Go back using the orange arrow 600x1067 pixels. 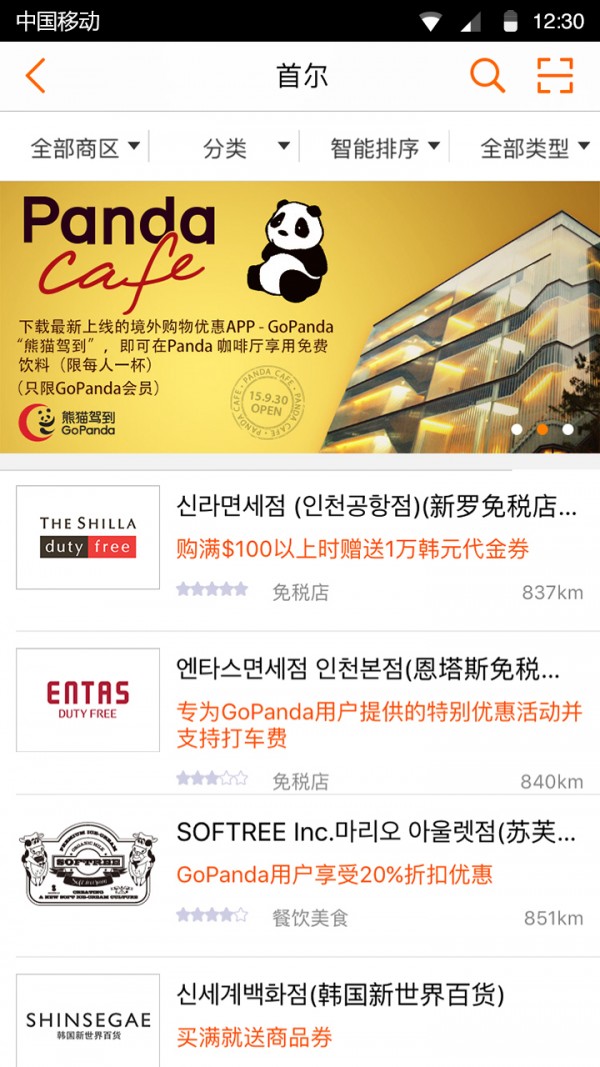point(36,76)
